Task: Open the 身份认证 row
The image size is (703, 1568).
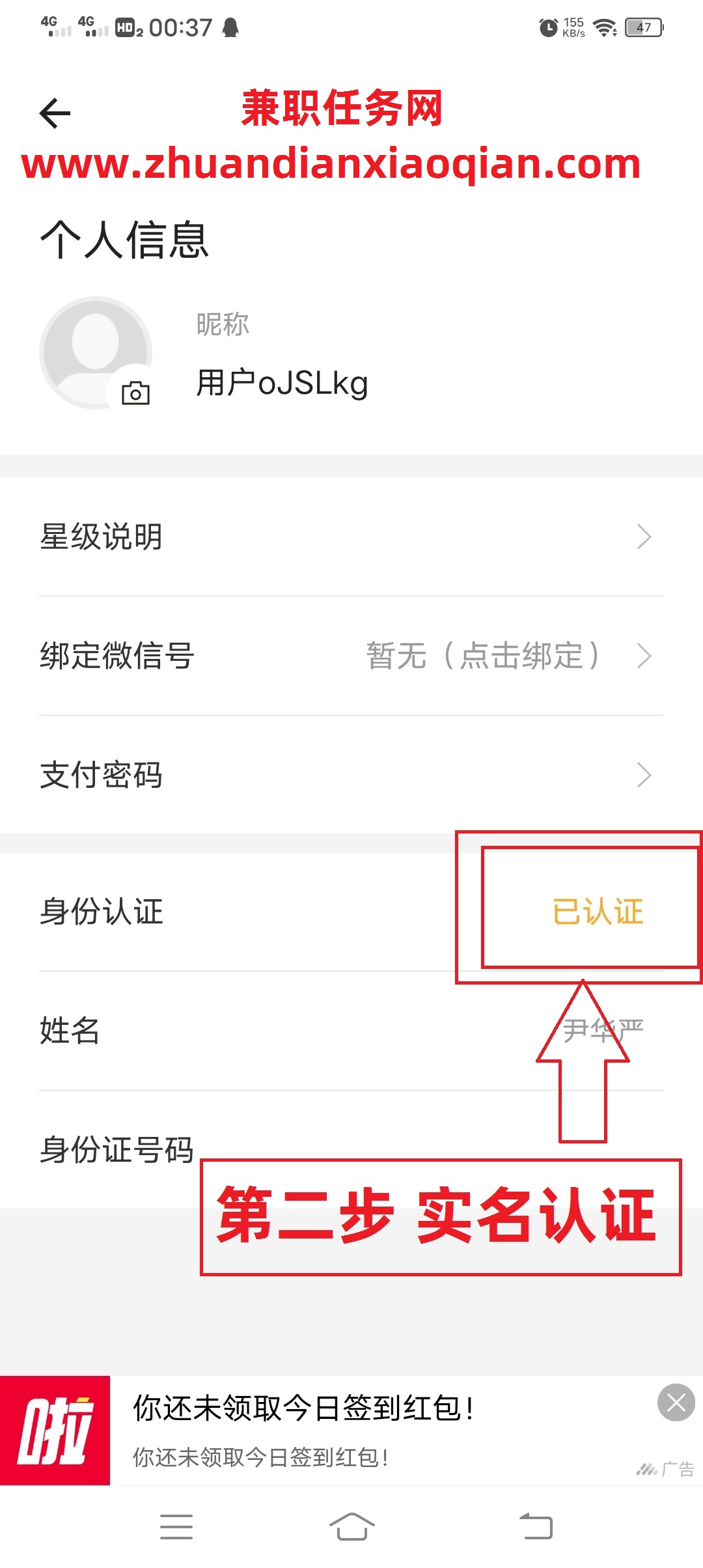Action: 351,912
